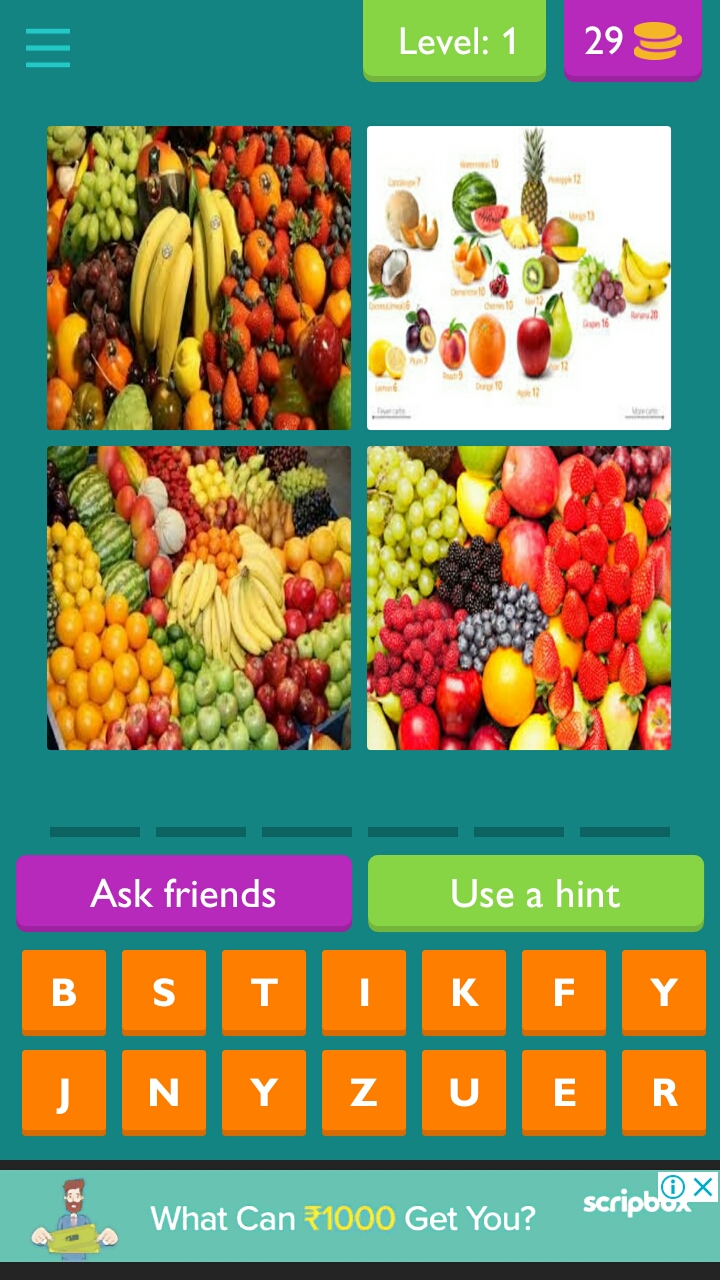720x1280 pixels.
Task: View the top-left mixed fruit image
Action: point(198,277)
